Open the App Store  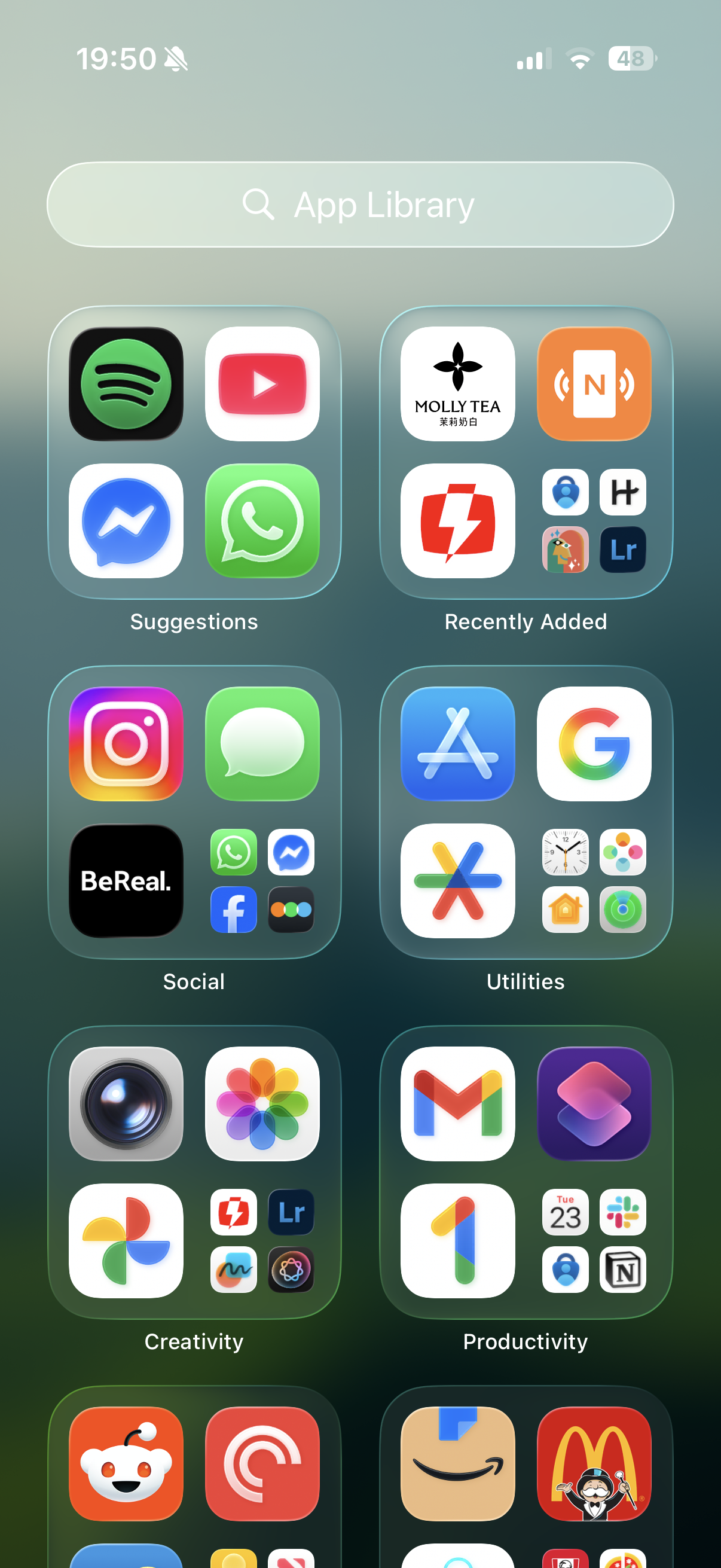(457, 744)
